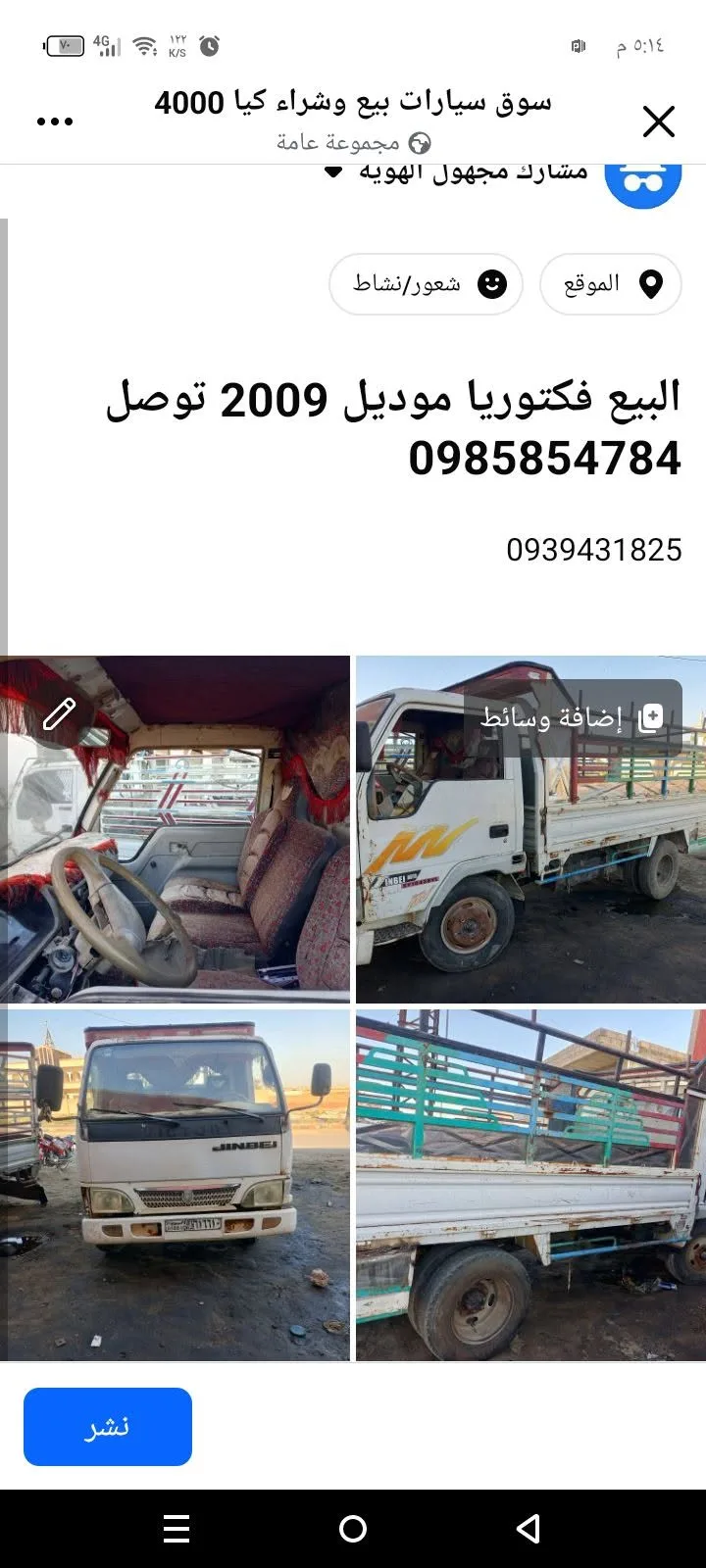Image resolution: width=706 pixels, height=1568 pixels.
Task: Close the post composer with the X
Action: (x=659, y=122)
